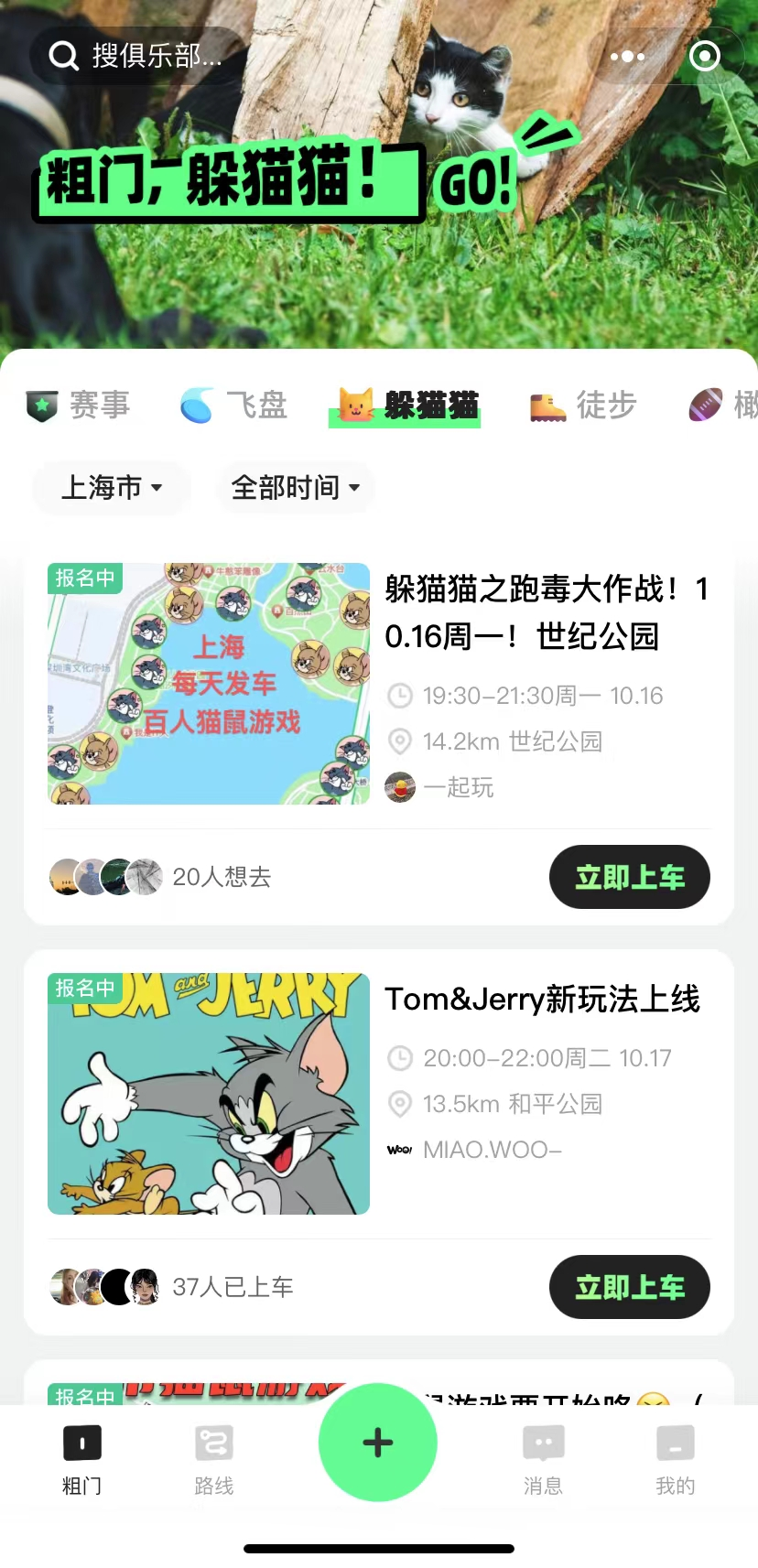The image size is (758, 1568).
Task: Open the Tom&Jerry新玩法上线 event card
Action: pyautogui.click(x=542, y=999)
